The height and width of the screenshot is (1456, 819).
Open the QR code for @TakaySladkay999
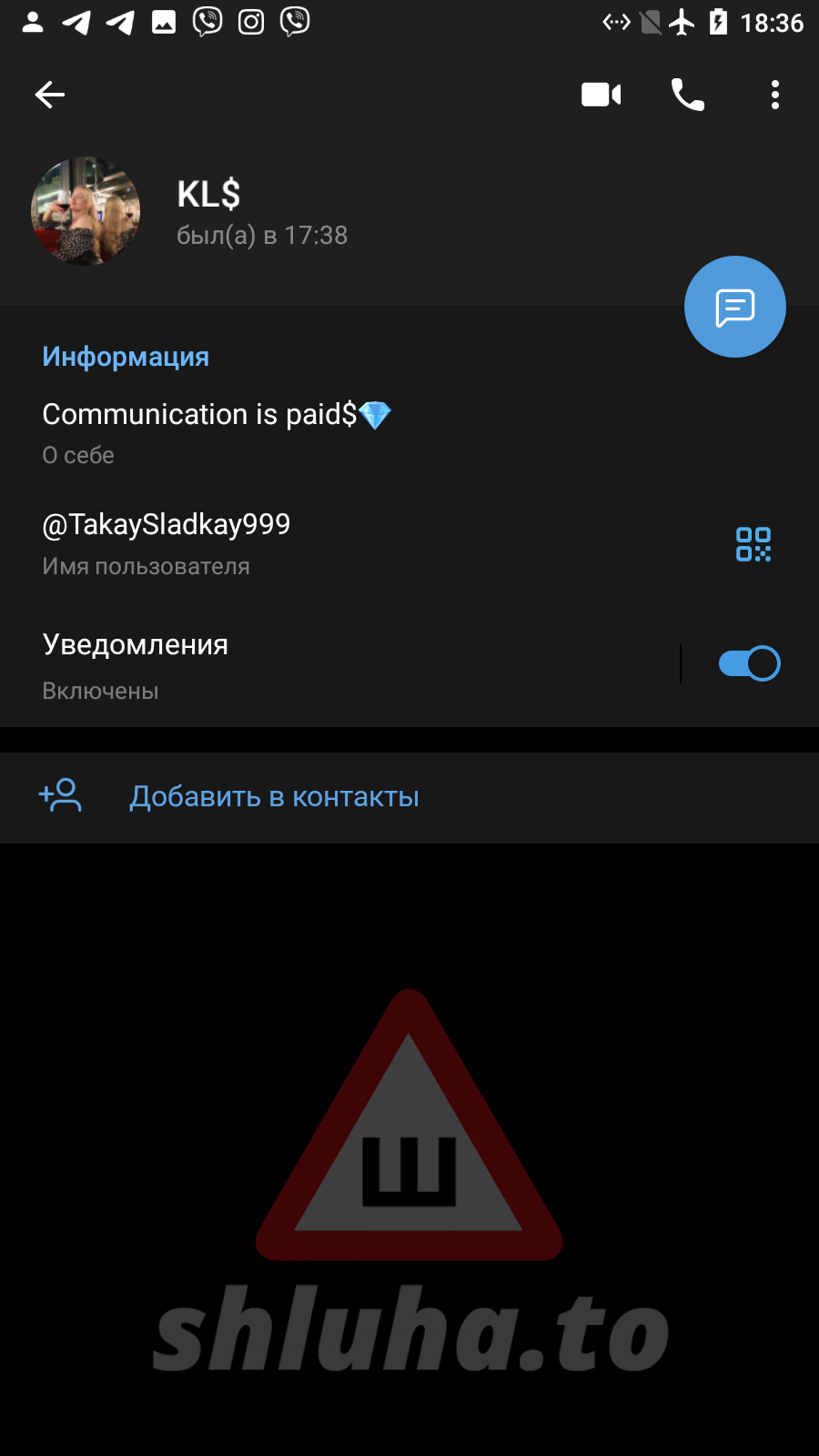click(x=753, y=544)
